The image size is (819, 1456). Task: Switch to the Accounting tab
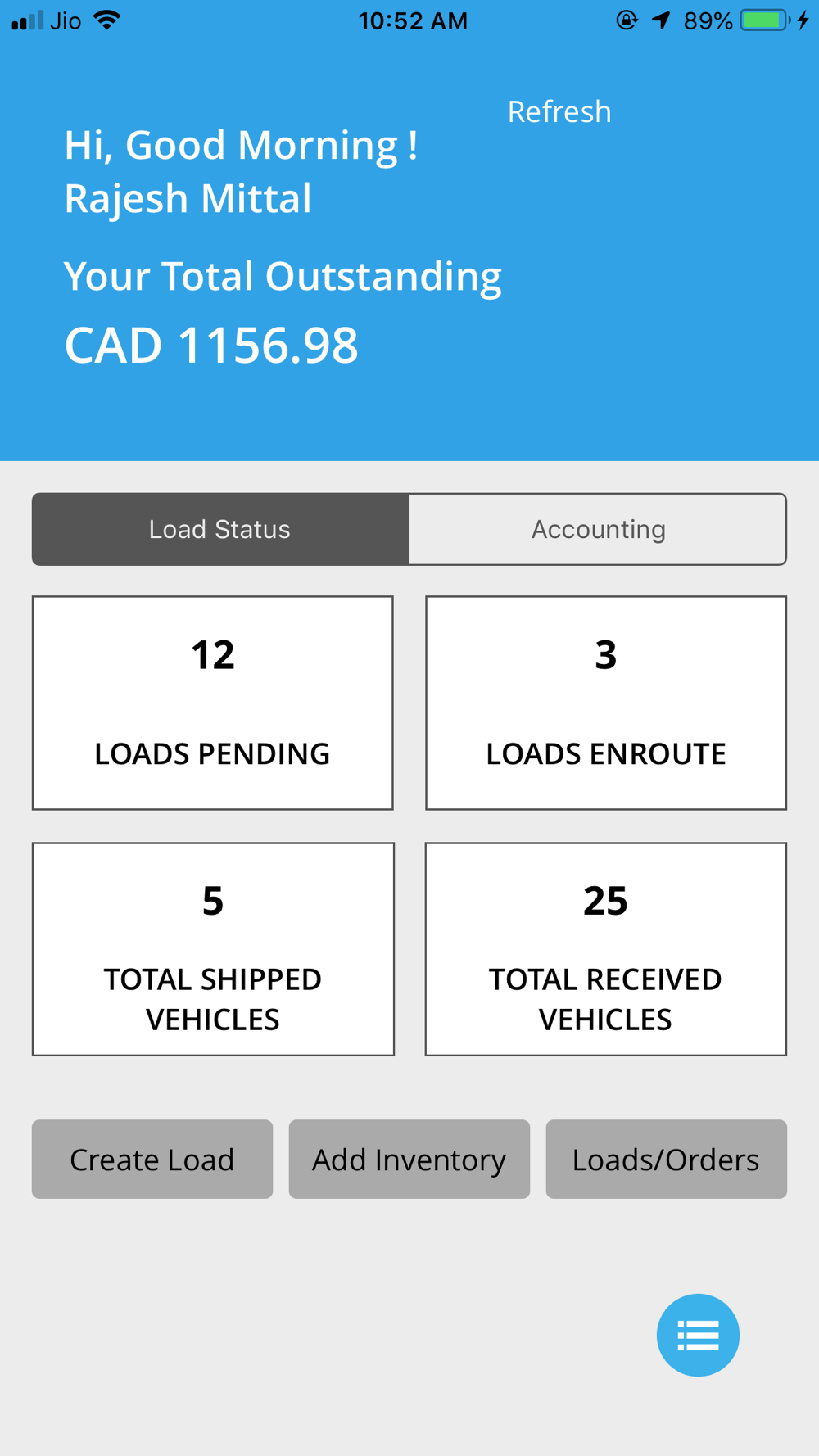598,529
